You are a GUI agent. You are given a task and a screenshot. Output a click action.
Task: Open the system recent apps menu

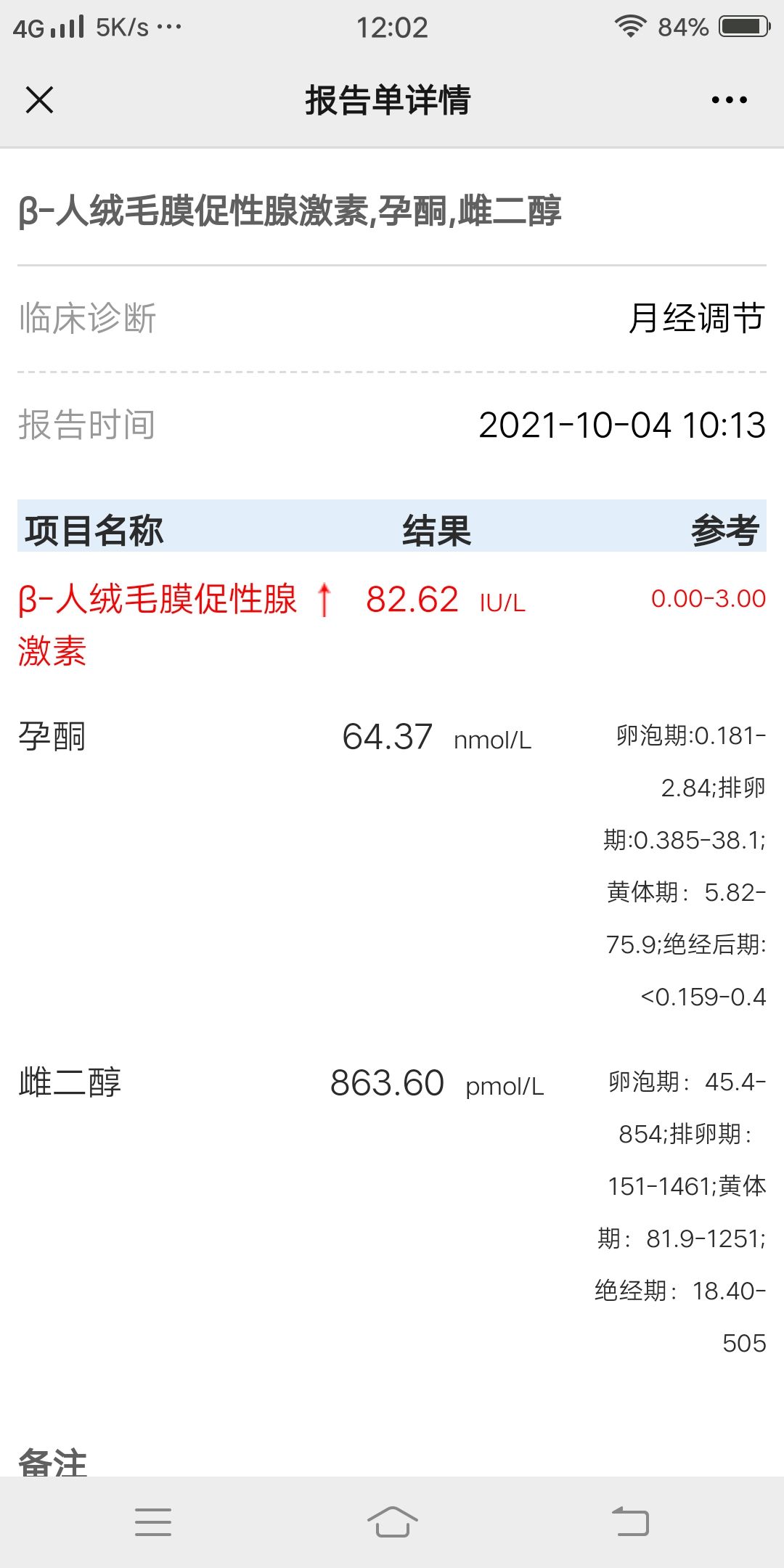(153, 1522)
